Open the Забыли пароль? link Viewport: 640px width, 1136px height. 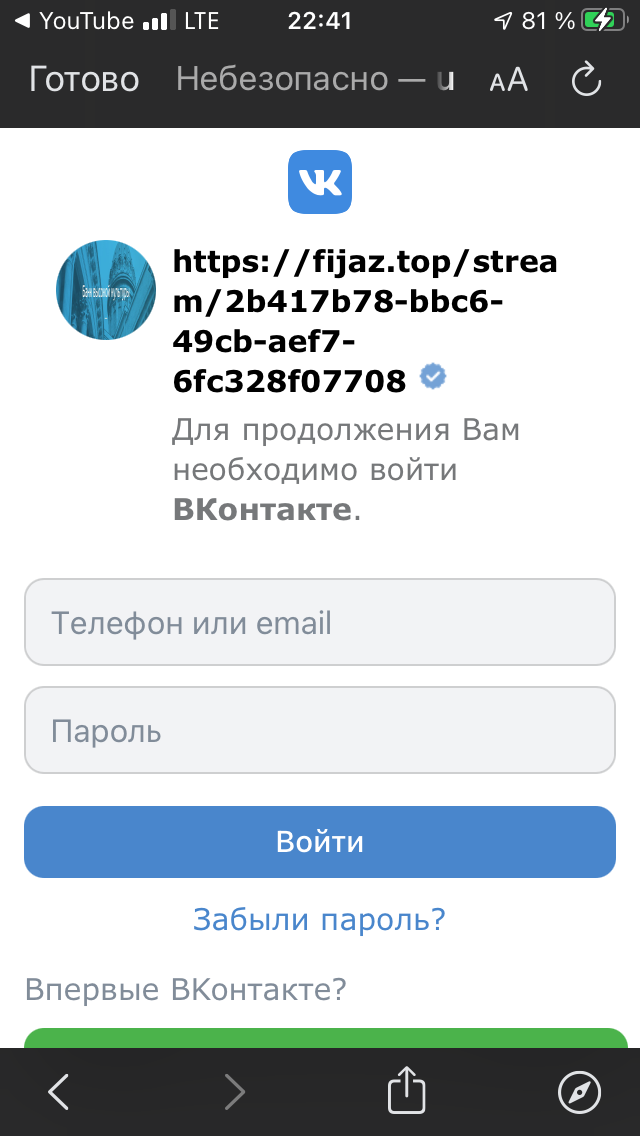coord(319,919)
